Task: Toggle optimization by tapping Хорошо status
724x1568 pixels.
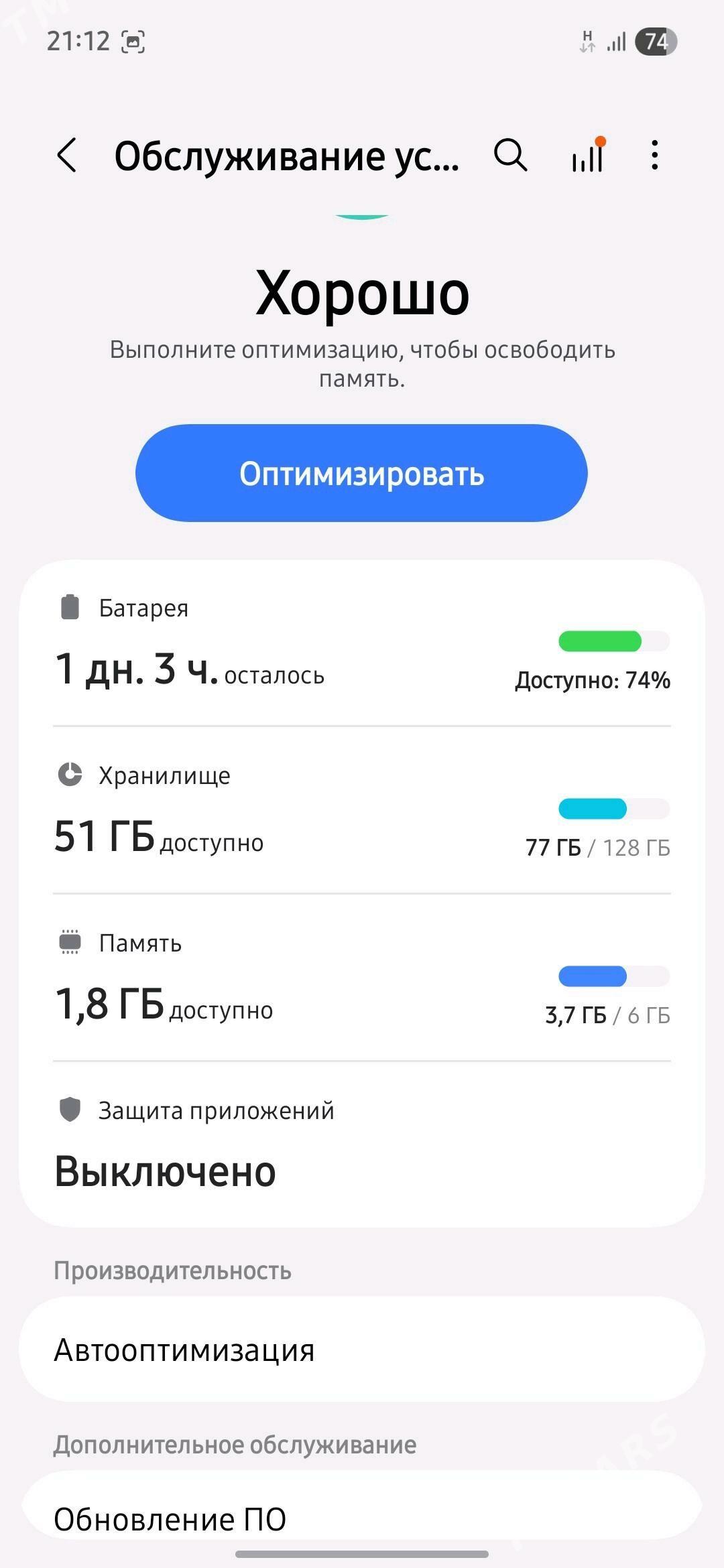Action: pyautogui.click(x=362, y=291)
